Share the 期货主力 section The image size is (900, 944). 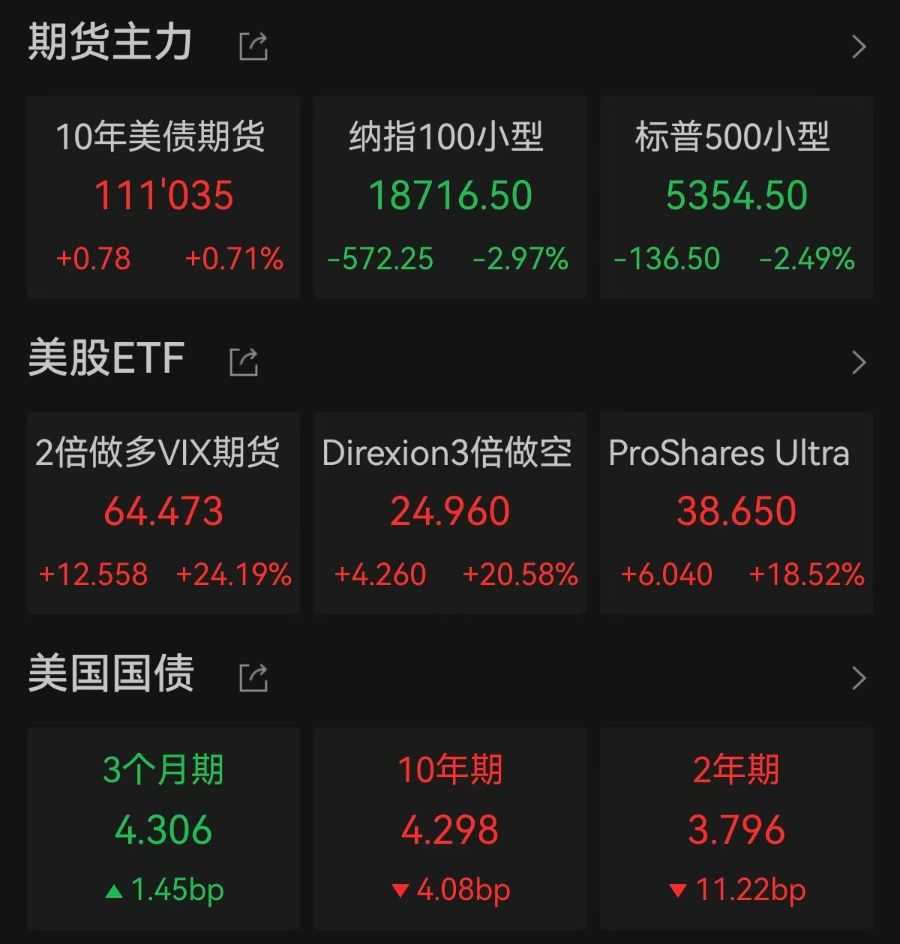(253, 46)
